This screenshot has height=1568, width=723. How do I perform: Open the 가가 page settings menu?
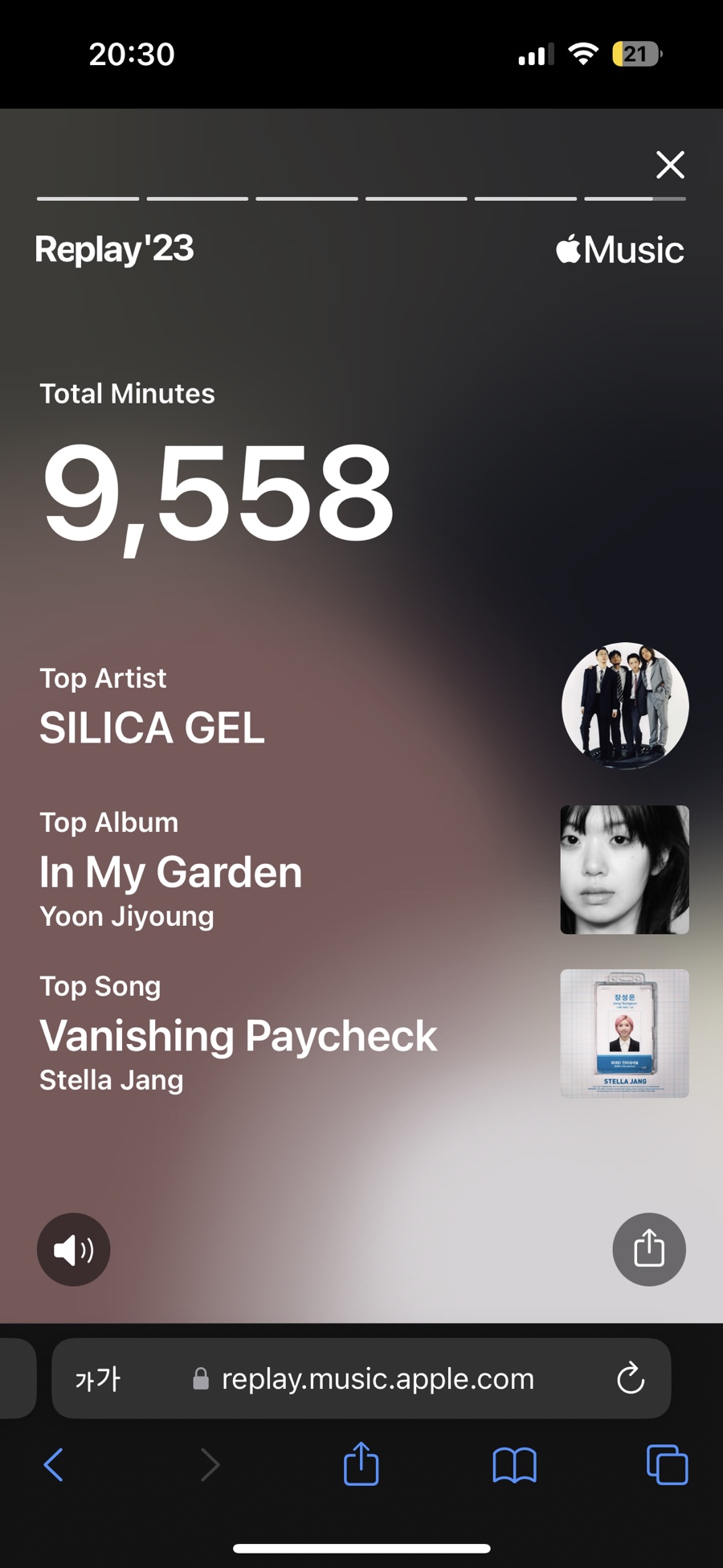(97, 1379)
